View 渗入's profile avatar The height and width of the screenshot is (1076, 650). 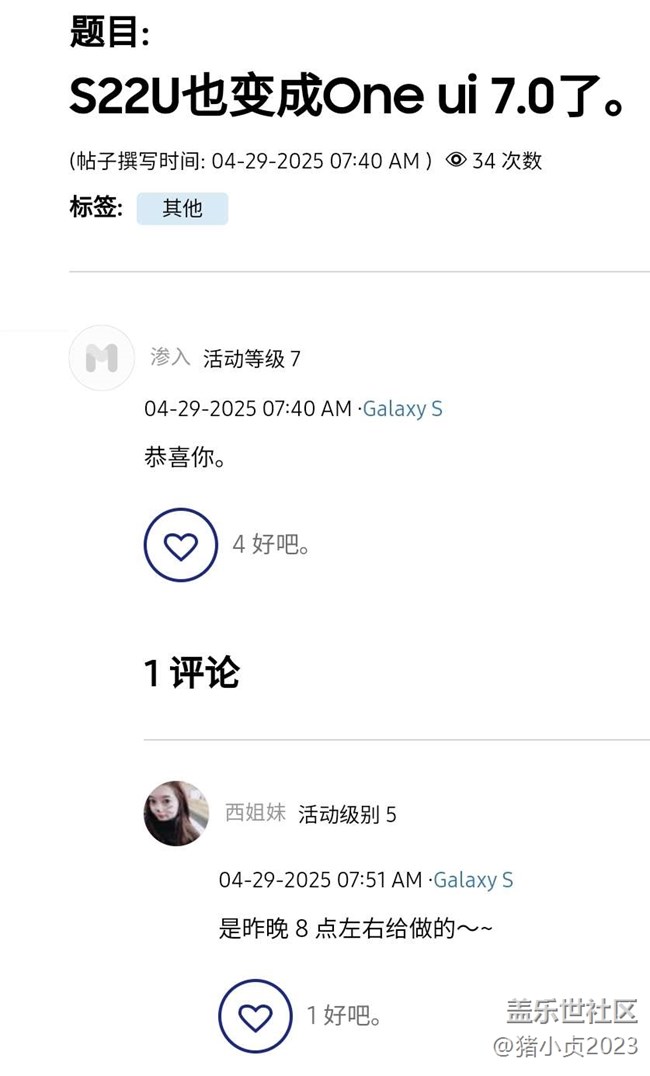point(102,358)
